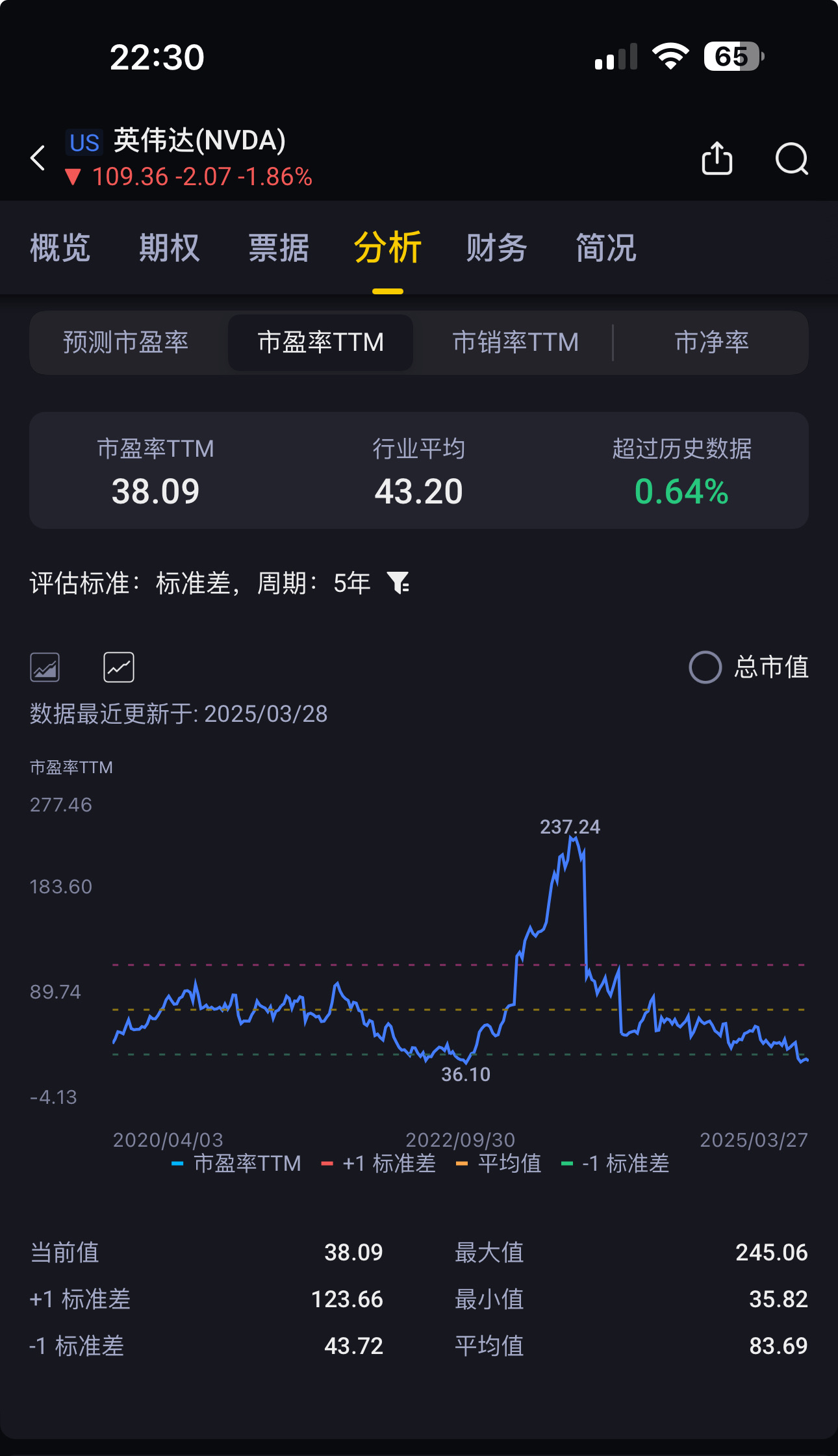Switch to the area chart view

[x=45, y=667]
